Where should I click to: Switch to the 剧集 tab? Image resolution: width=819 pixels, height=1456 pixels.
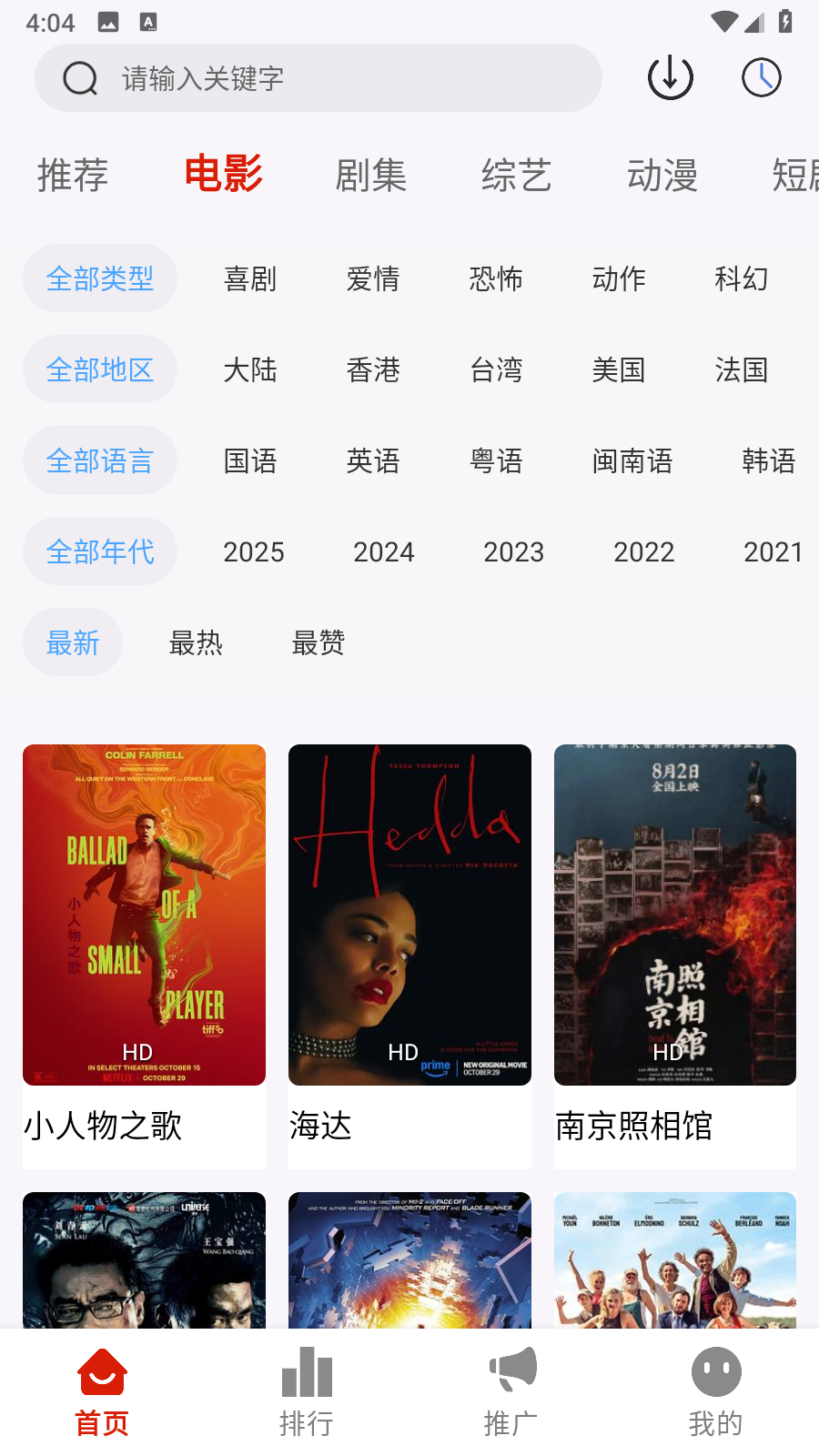[369, 175]
